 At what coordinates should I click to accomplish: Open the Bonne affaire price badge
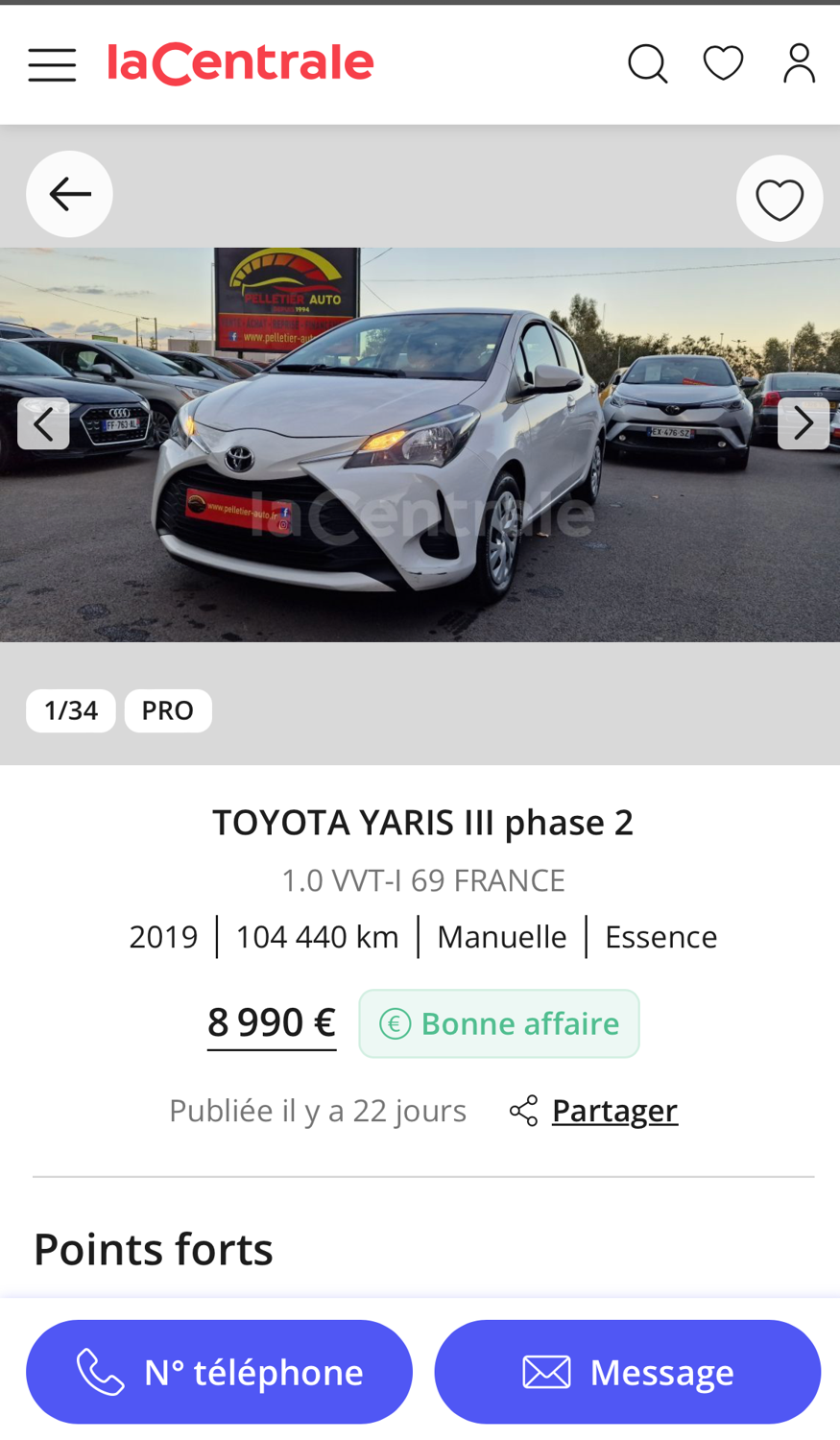499,1023
